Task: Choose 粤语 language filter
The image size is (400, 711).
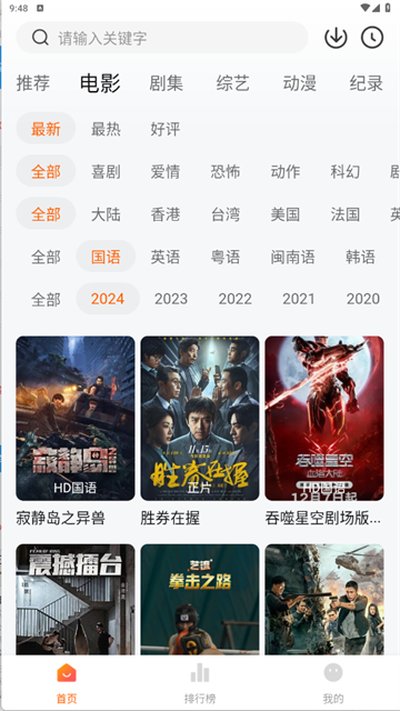Action: pyautogui.click(x=225, y=257)
